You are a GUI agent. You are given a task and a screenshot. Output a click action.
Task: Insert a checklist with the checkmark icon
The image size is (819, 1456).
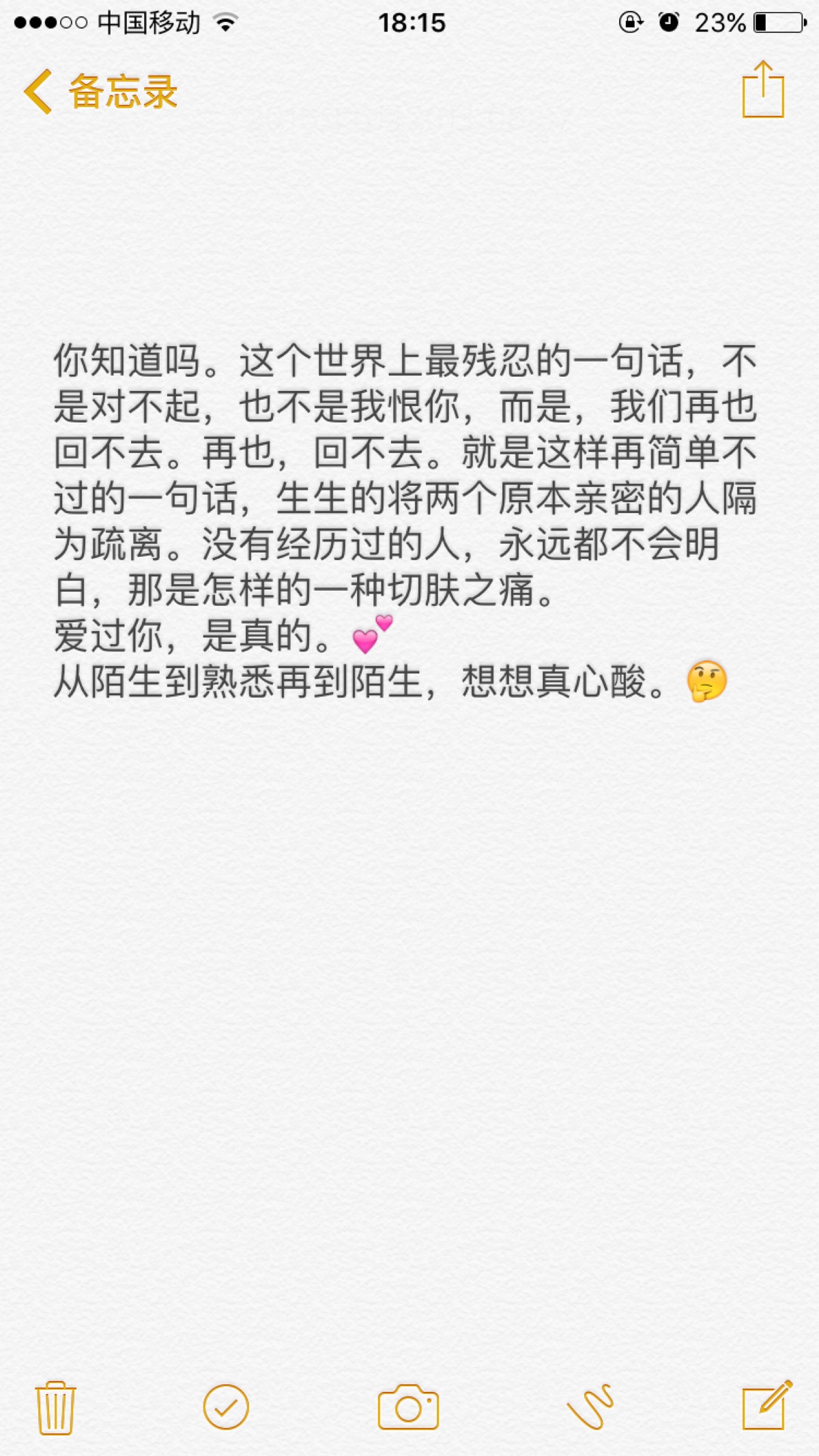[227, 1407]
